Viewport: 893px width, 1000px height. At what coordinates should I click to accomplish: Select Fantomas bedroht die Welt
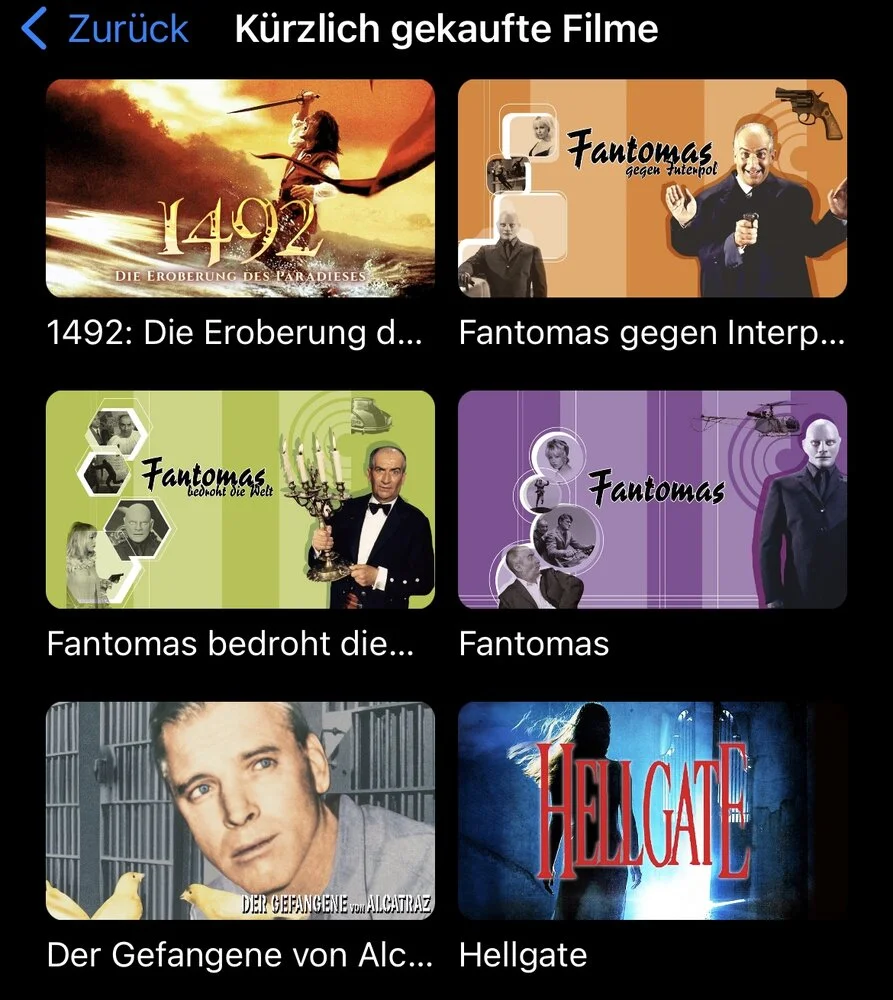240,499
